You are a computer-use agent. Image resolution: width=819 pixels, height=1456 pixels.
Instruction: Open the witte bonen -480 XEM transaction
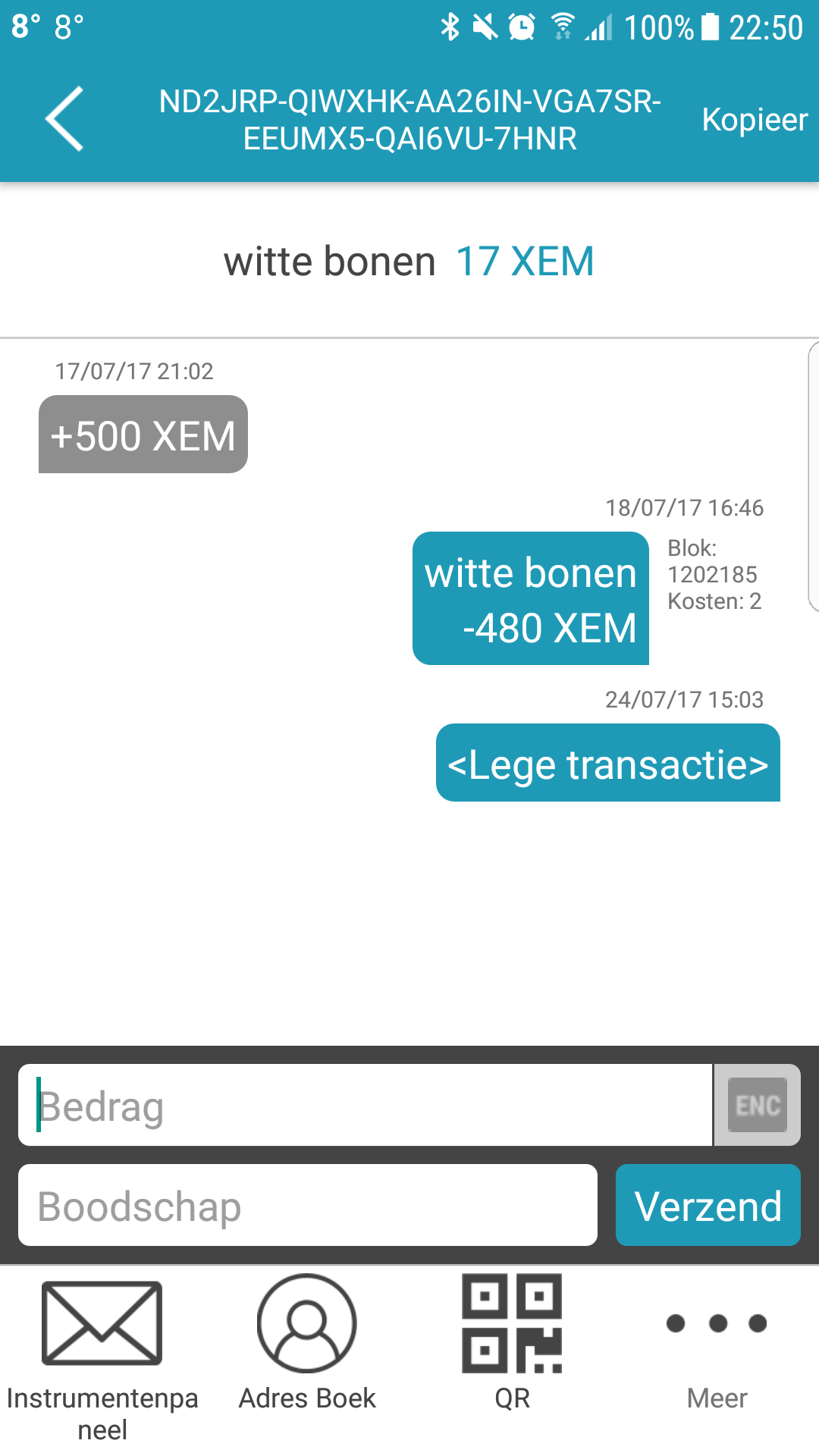tap(531, 598)
